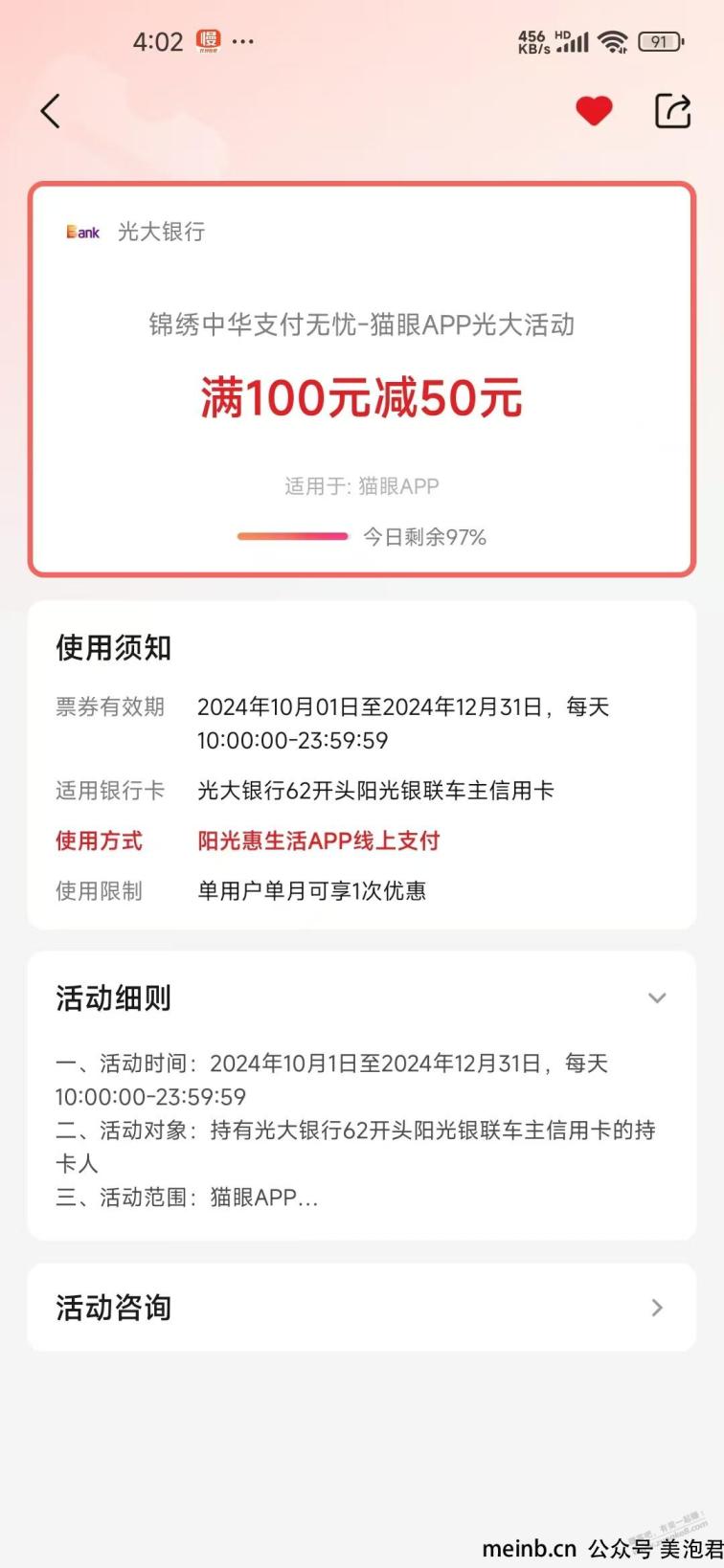The height and width of the screenshot is (1568, 724).
Task: Expand the 活动细则 section
Action: [x=656, y=997]
